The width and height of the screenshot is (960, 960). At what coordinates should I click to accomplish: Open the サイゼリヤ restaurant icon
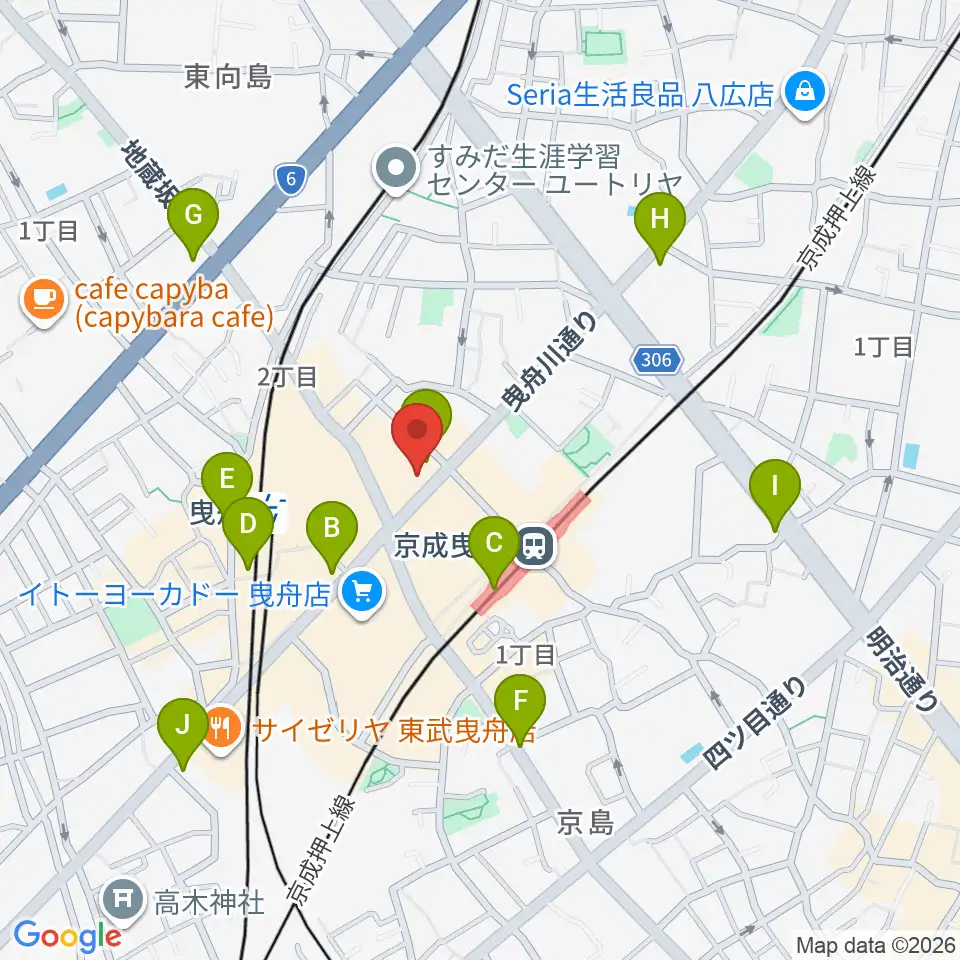220,730
